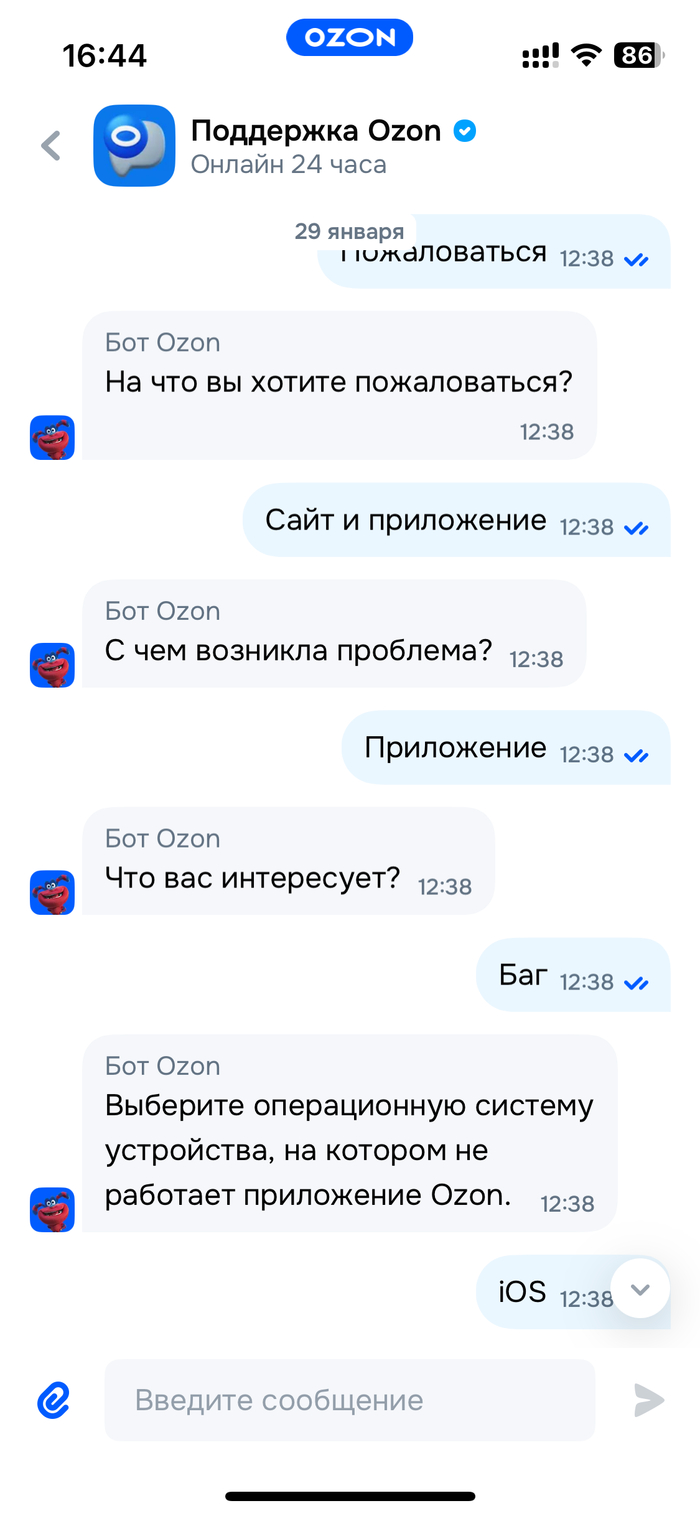Tap the OZON pill to return to the app
Viewport: 700px width, 1516px height.
[x=349, y=39]
